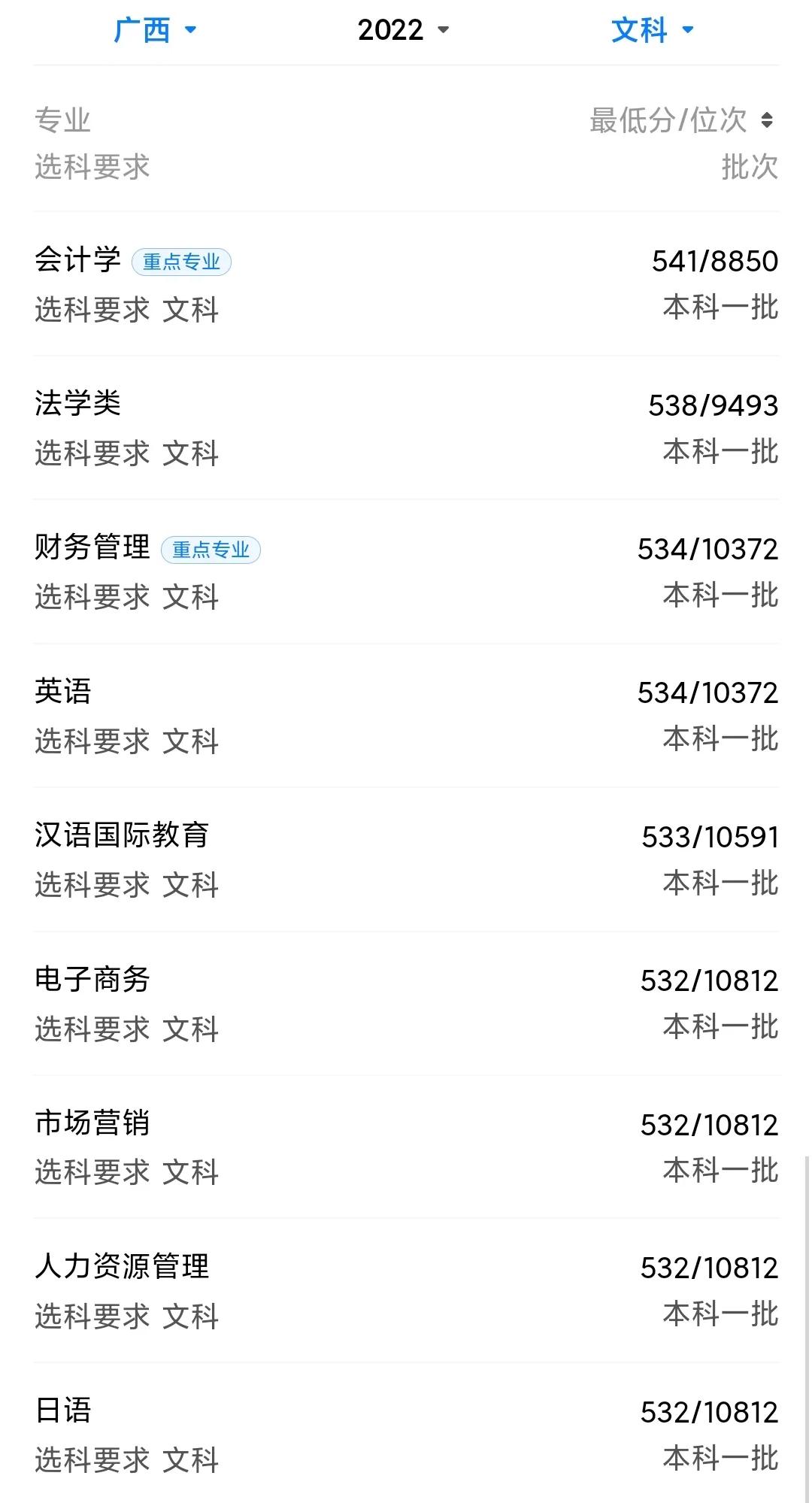Open the 法学类 major row
This screenshot has height=1503, width=812.
tap(406, 428)
